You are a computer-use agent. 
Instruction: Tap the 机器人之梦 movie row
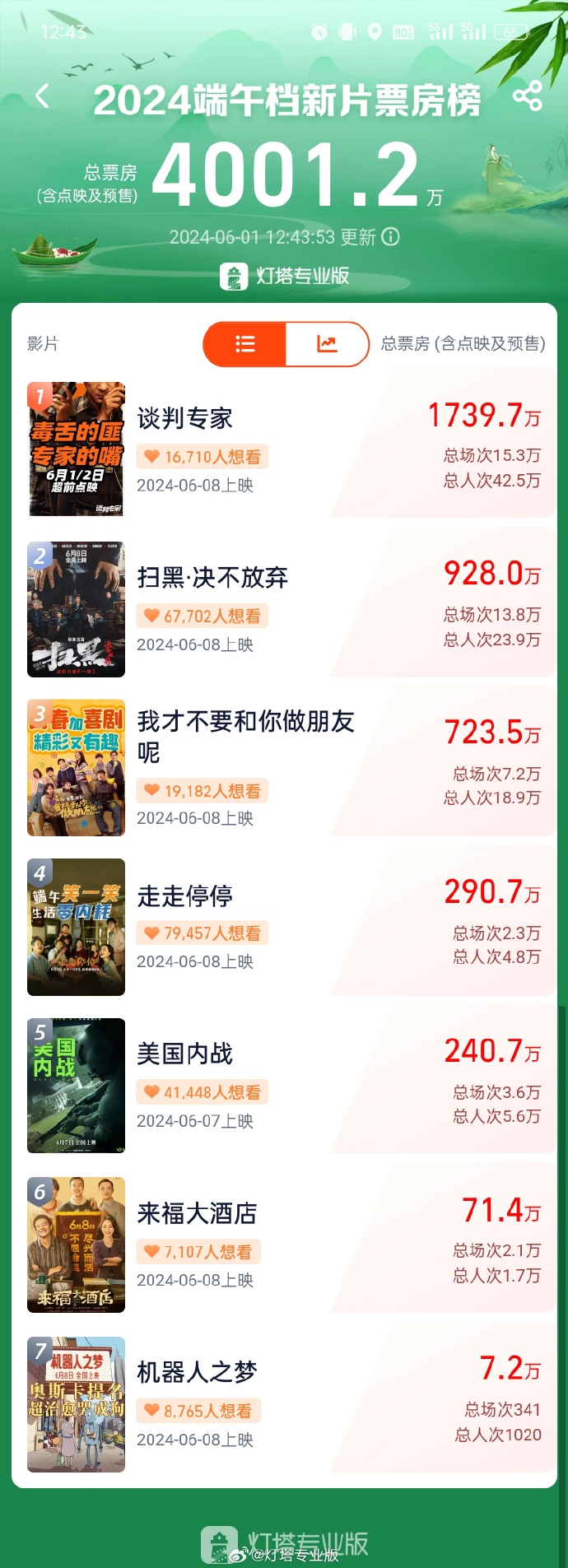tap(197, 1372)
